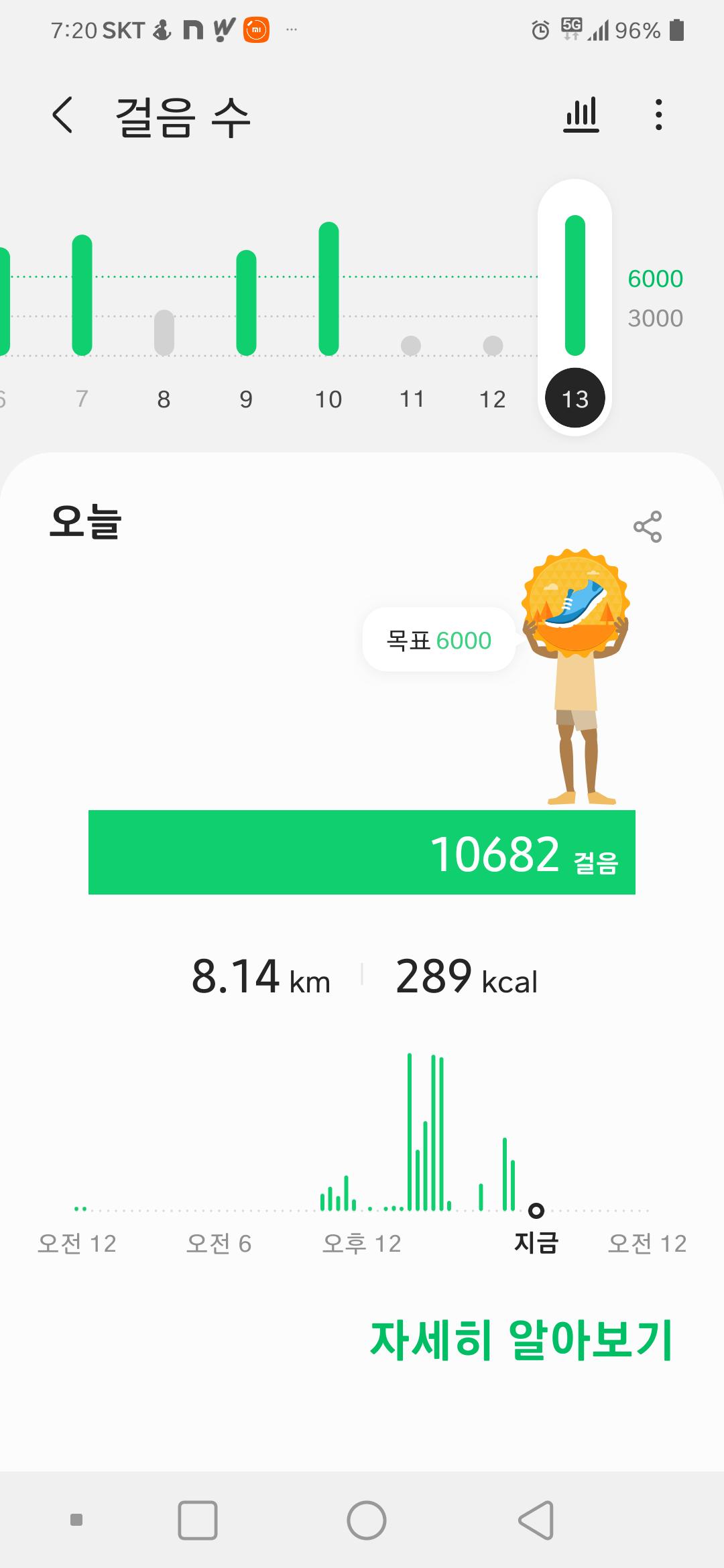
Task: Open recent apps from navigation bar
Action: (198, 1520)
